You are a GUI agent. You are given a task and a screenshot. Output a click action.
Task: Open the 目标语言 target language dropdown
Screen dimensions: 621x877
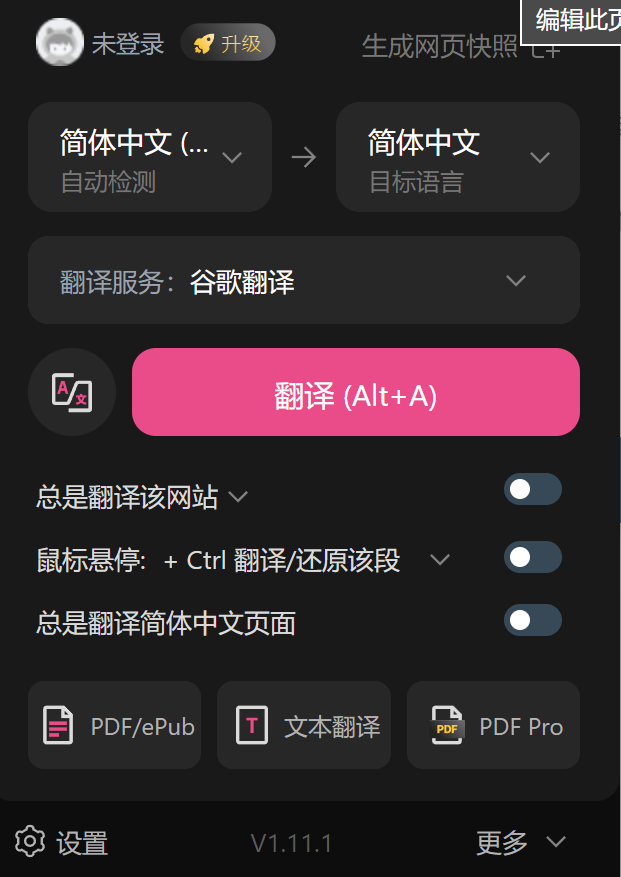(x=458, y=157)
